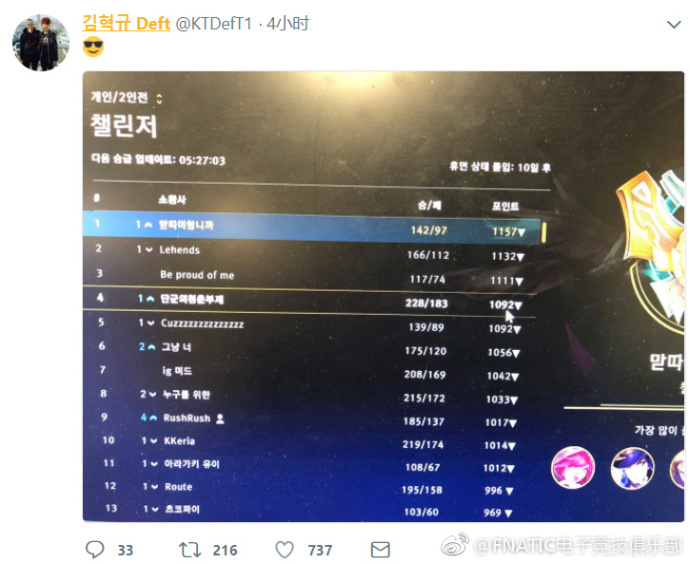The height and width of the screenshot is (564, 690).
Task: Like Deft's tweet
Action: [x=285, y=549]
